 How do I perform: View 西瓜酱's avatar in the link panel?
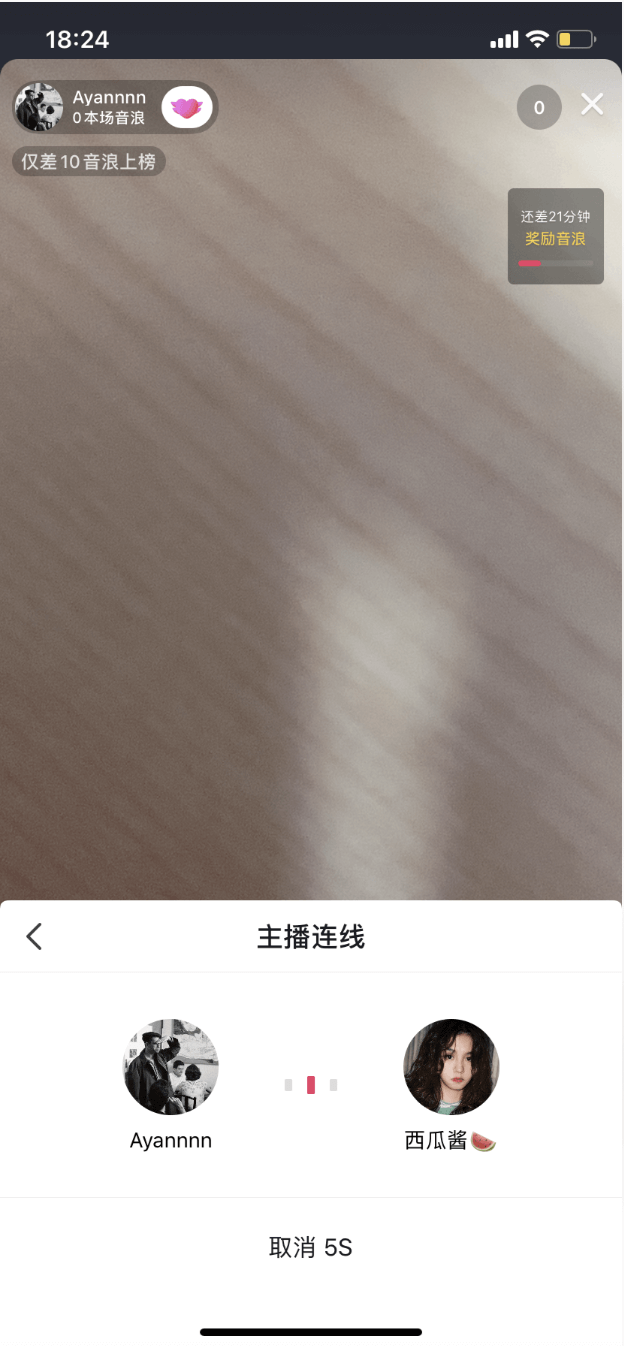(451, 1066)
